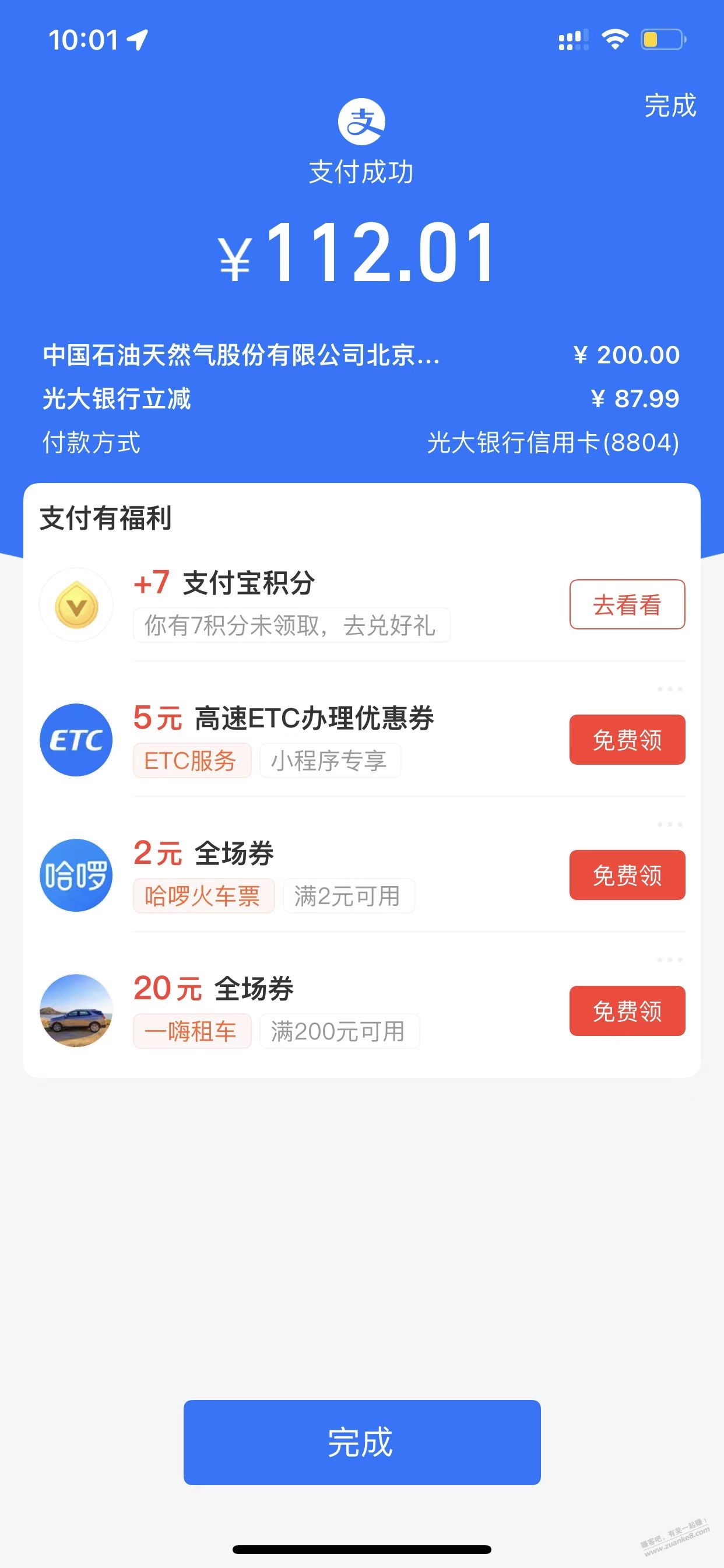Claim the 5元 ETC coupon via 免费领

click(x=627, y=740)
